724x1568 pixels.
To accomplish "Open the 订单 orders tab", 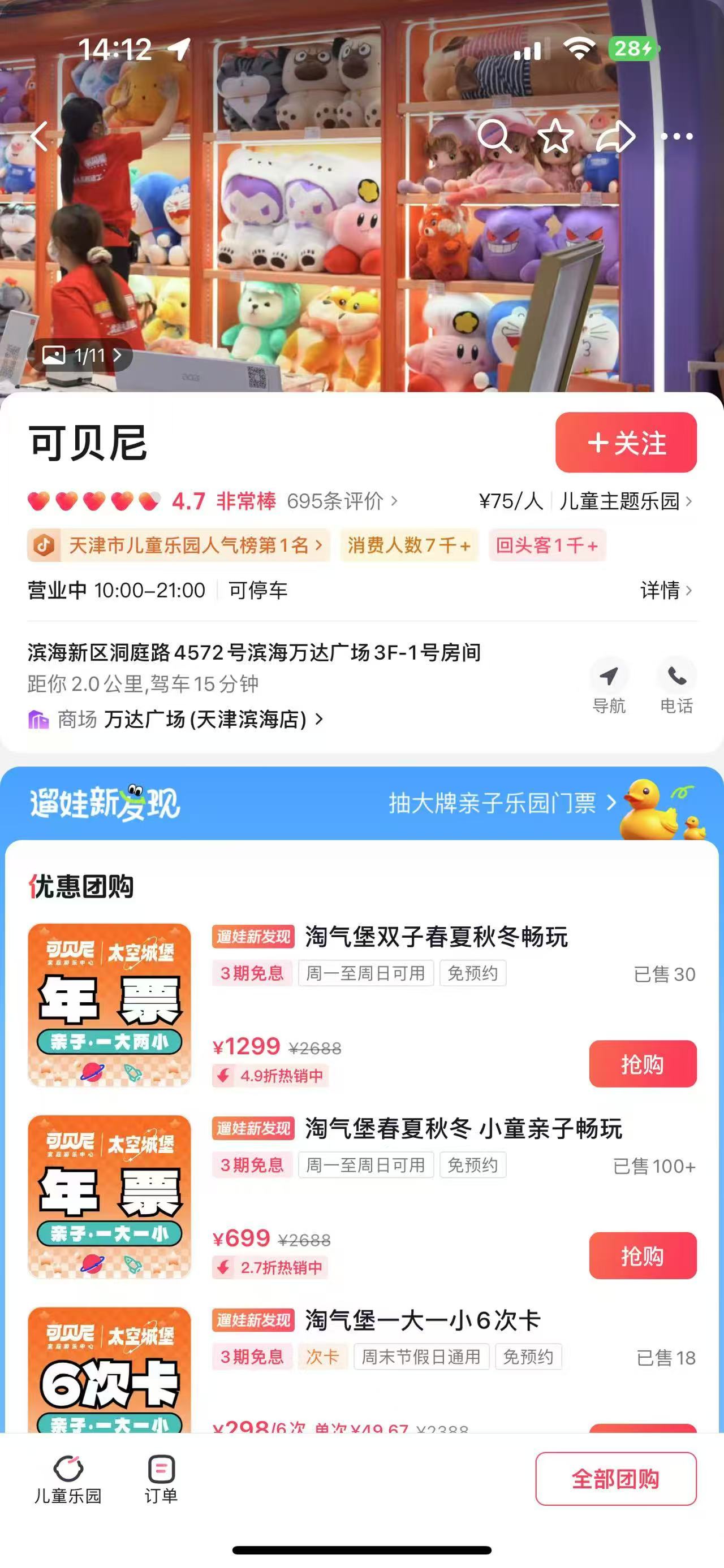I will pos(161,1478).
